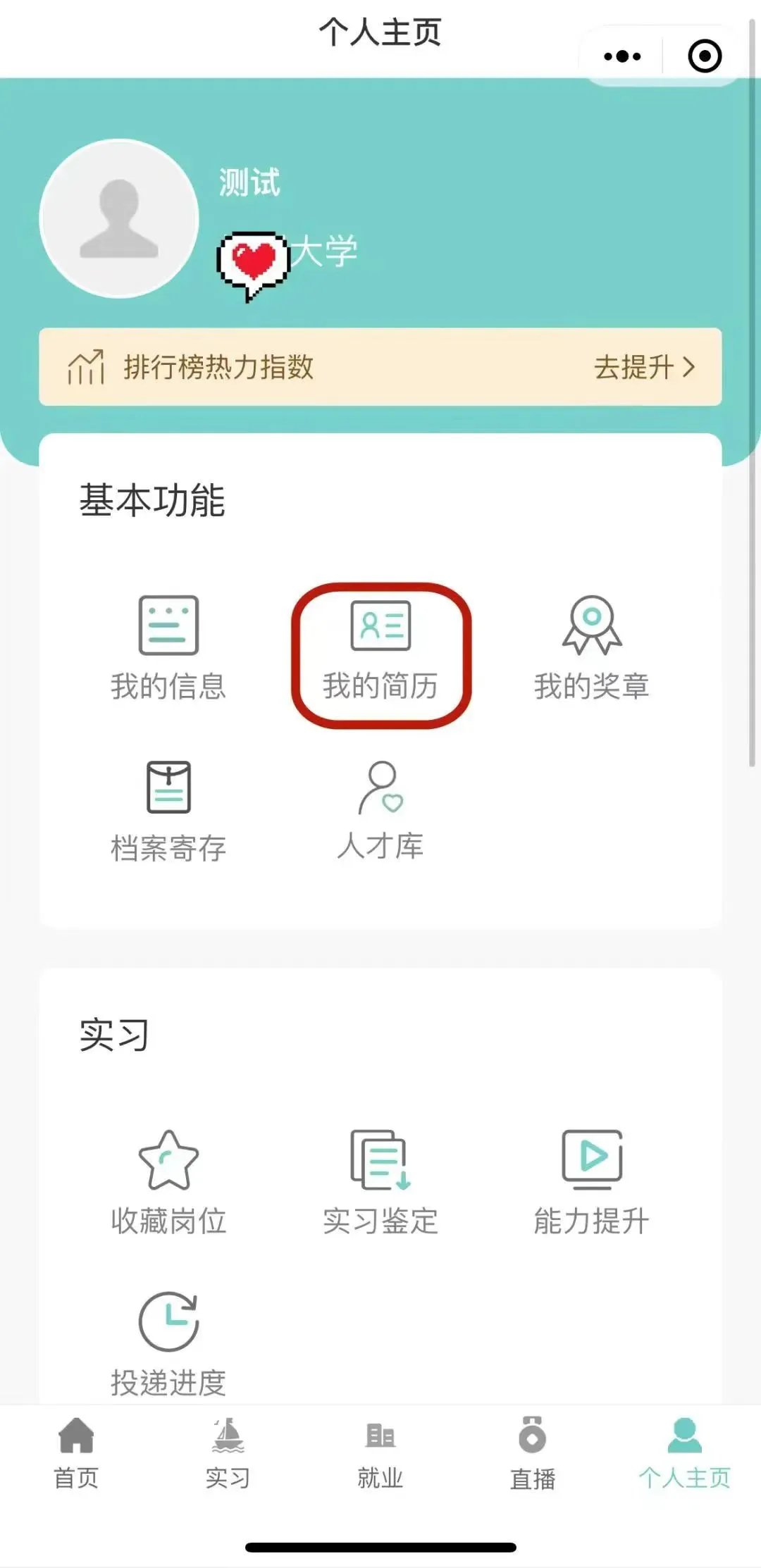Open the mini program more-options menu
The height and width of the screenshot is (1568, 761).
(x=622, y=56)
